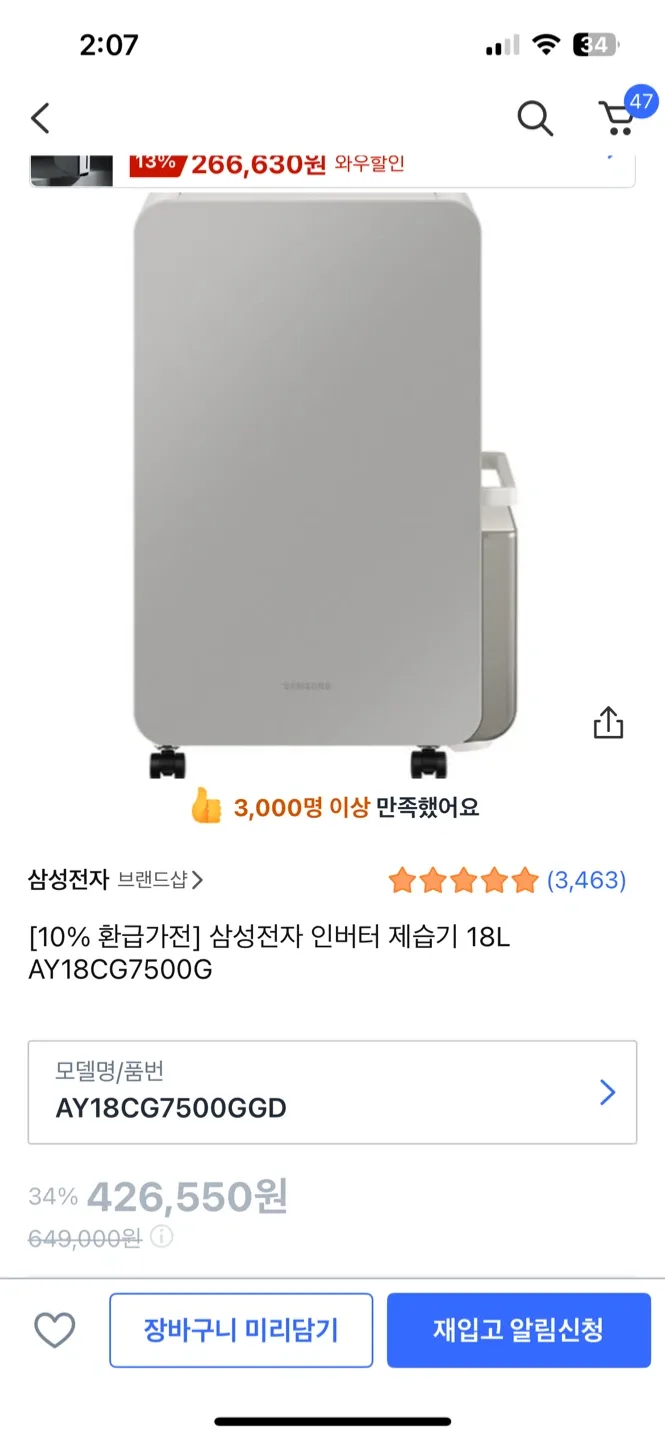Tap the info icon beside 649,000원
The height and width of the screenshot is (1440, 665).
click(161, 1237)
